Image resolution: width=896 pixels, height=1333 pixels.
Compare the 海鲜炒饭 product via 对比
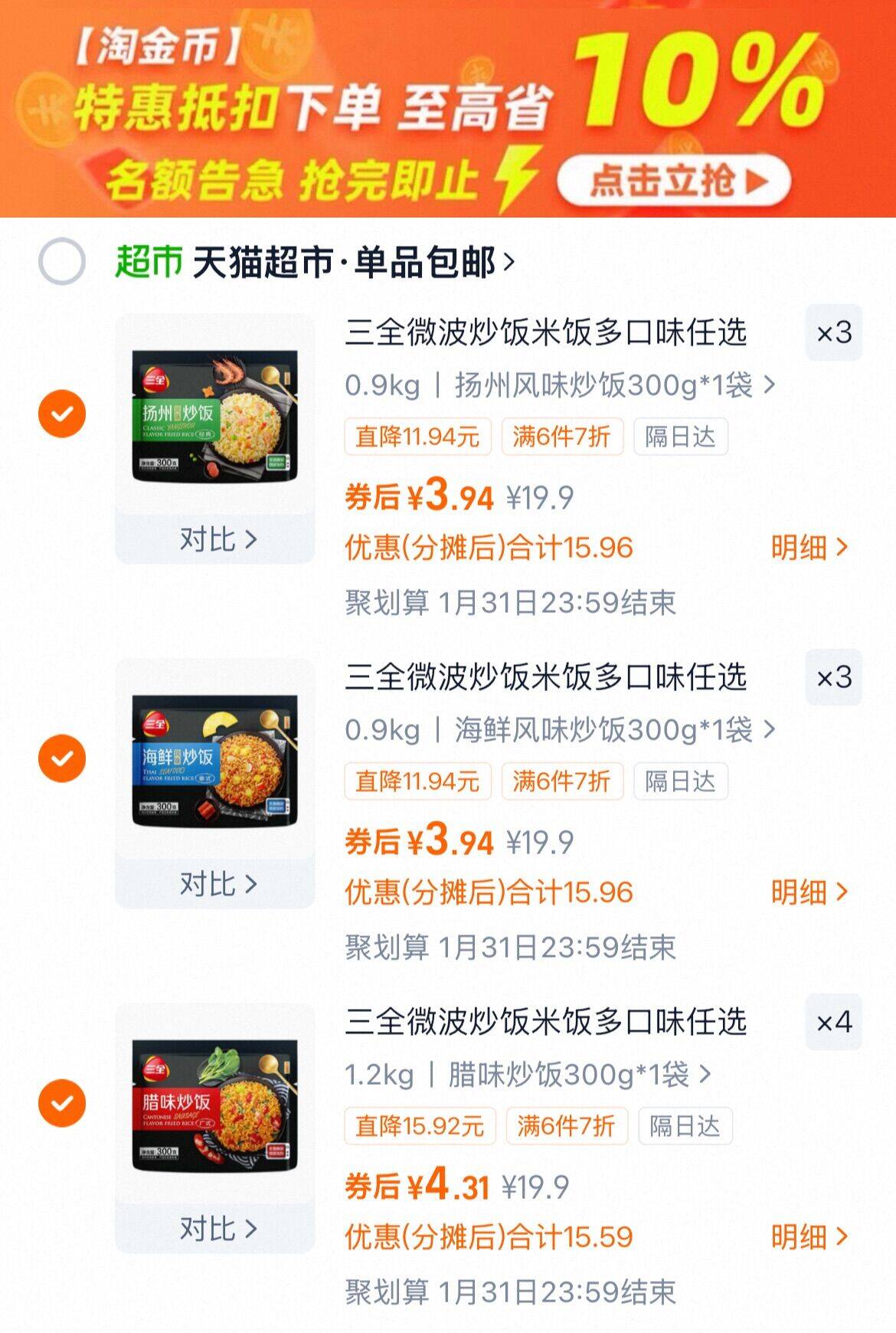pyautogui.click(x=217, y=885)
